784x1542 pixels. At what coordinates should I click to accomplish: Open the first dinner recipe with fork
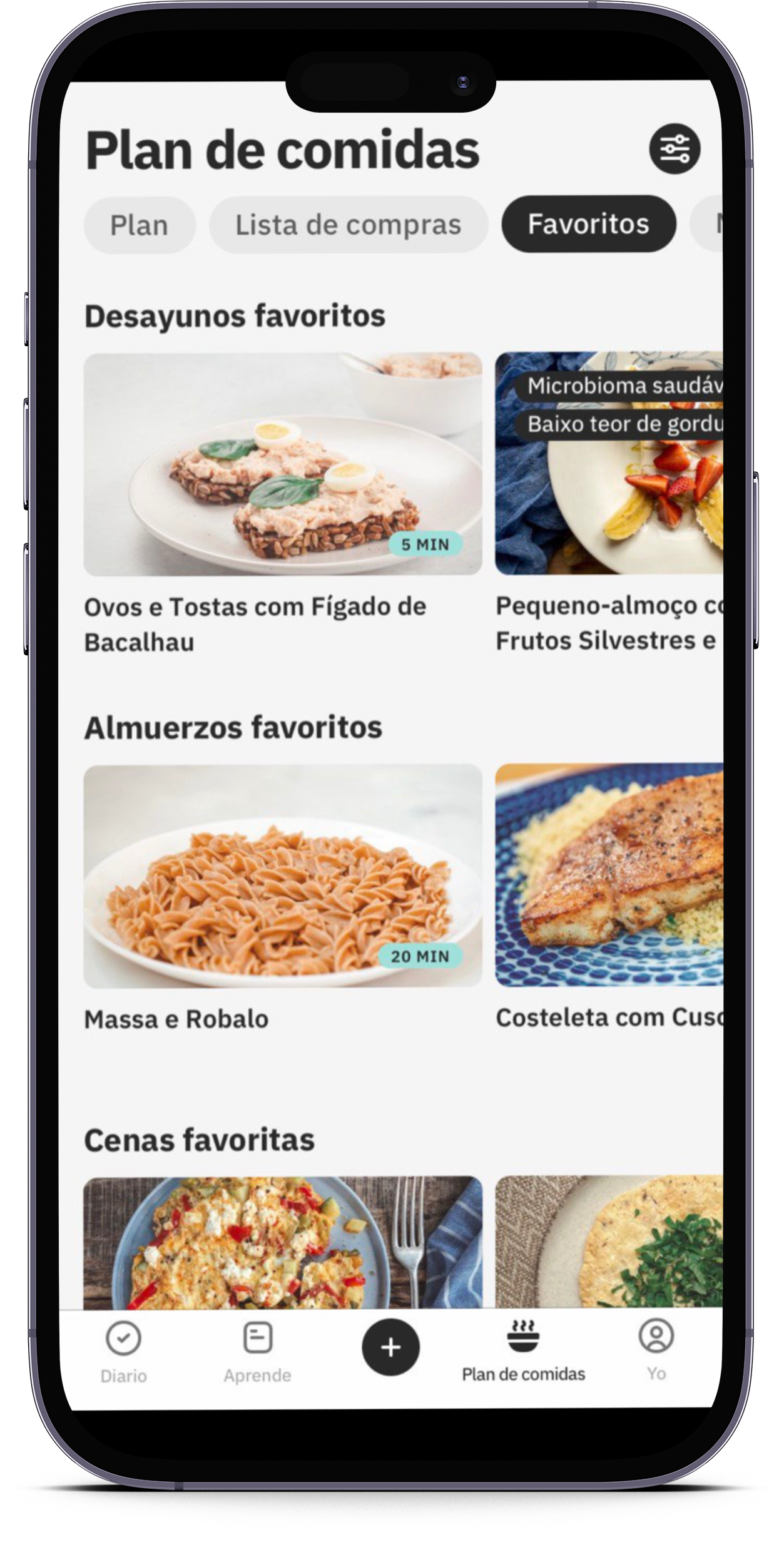click(x=283, y=1242)
